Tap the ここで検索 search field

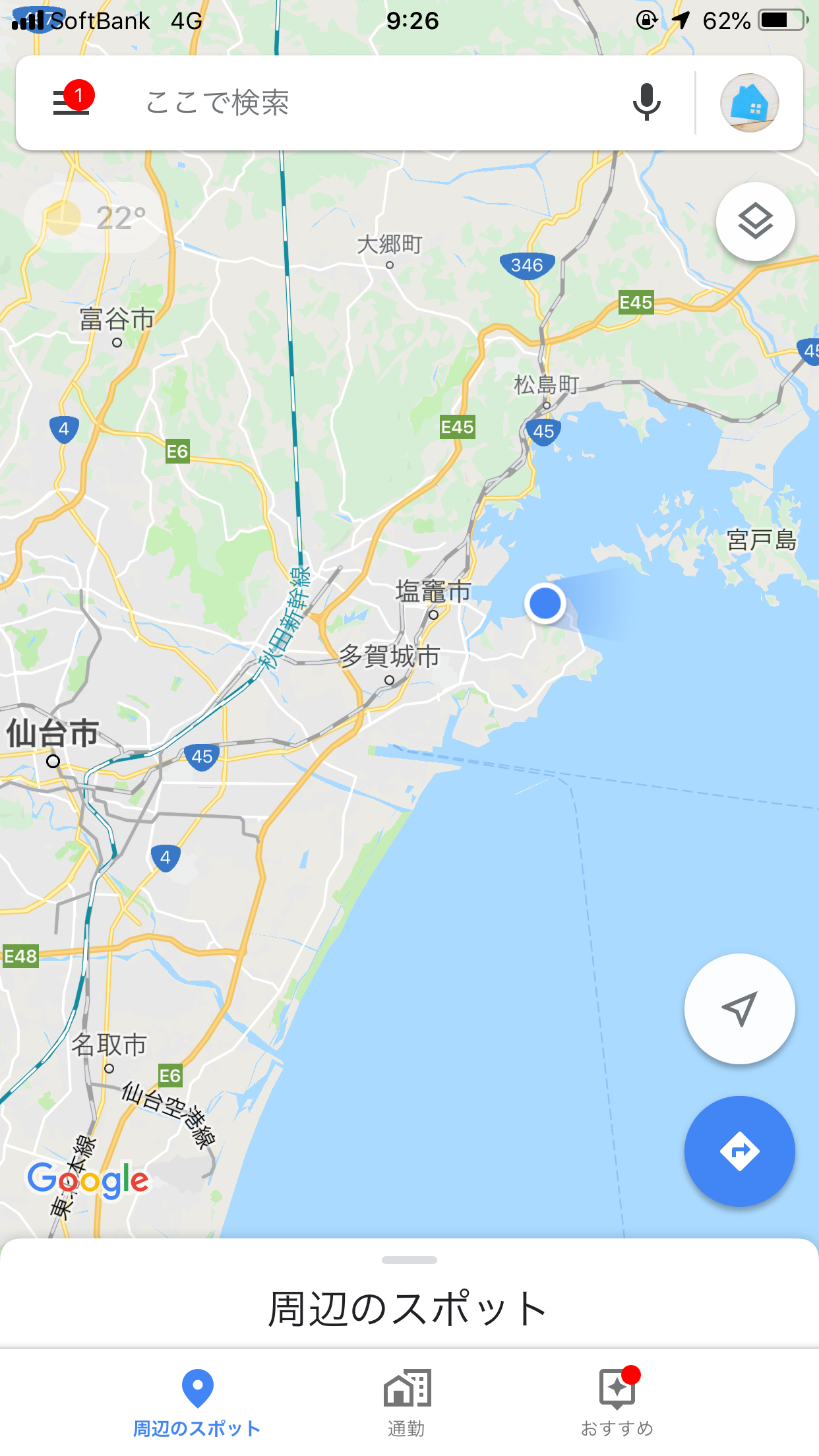tap(369, 103)
